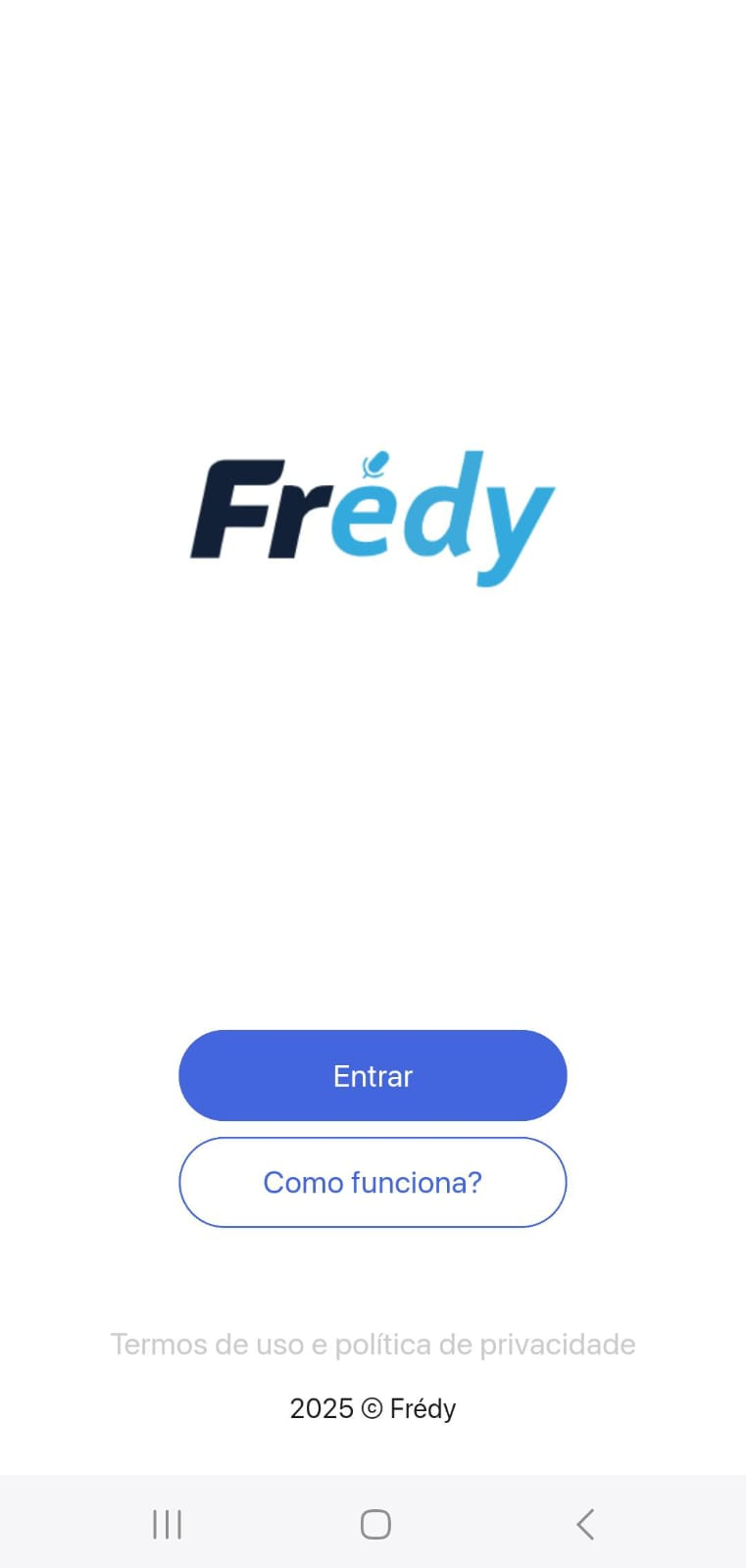View Termos de uso e política de privacidade
Screen dimensions: 746x1568
373,1344
